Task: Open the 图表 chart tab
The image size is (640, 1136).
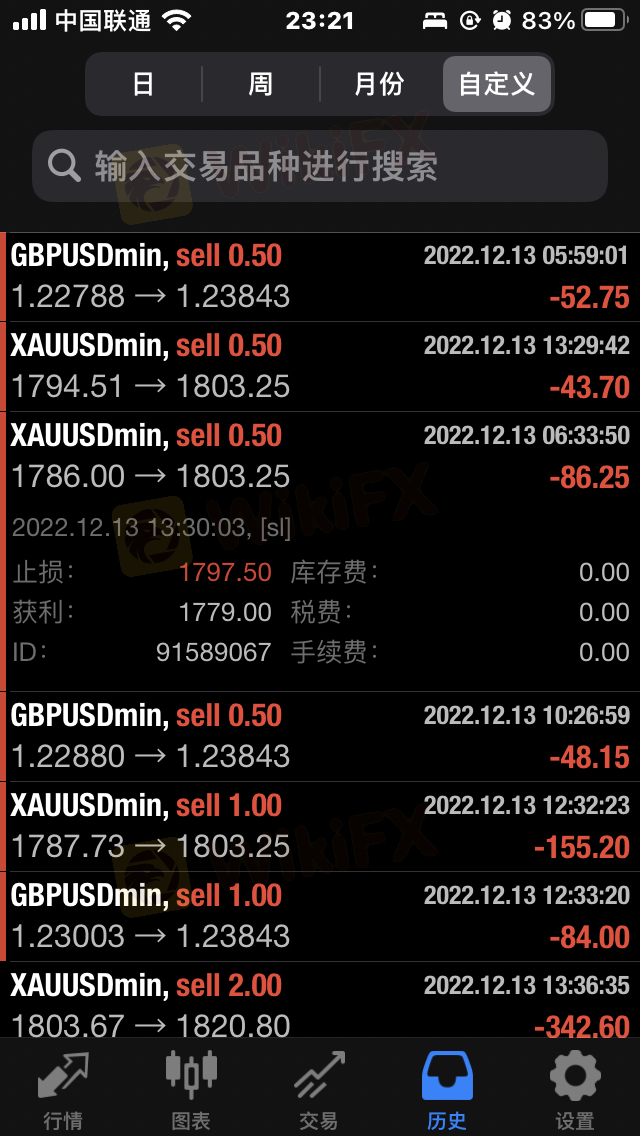Action: [191, 1089]
